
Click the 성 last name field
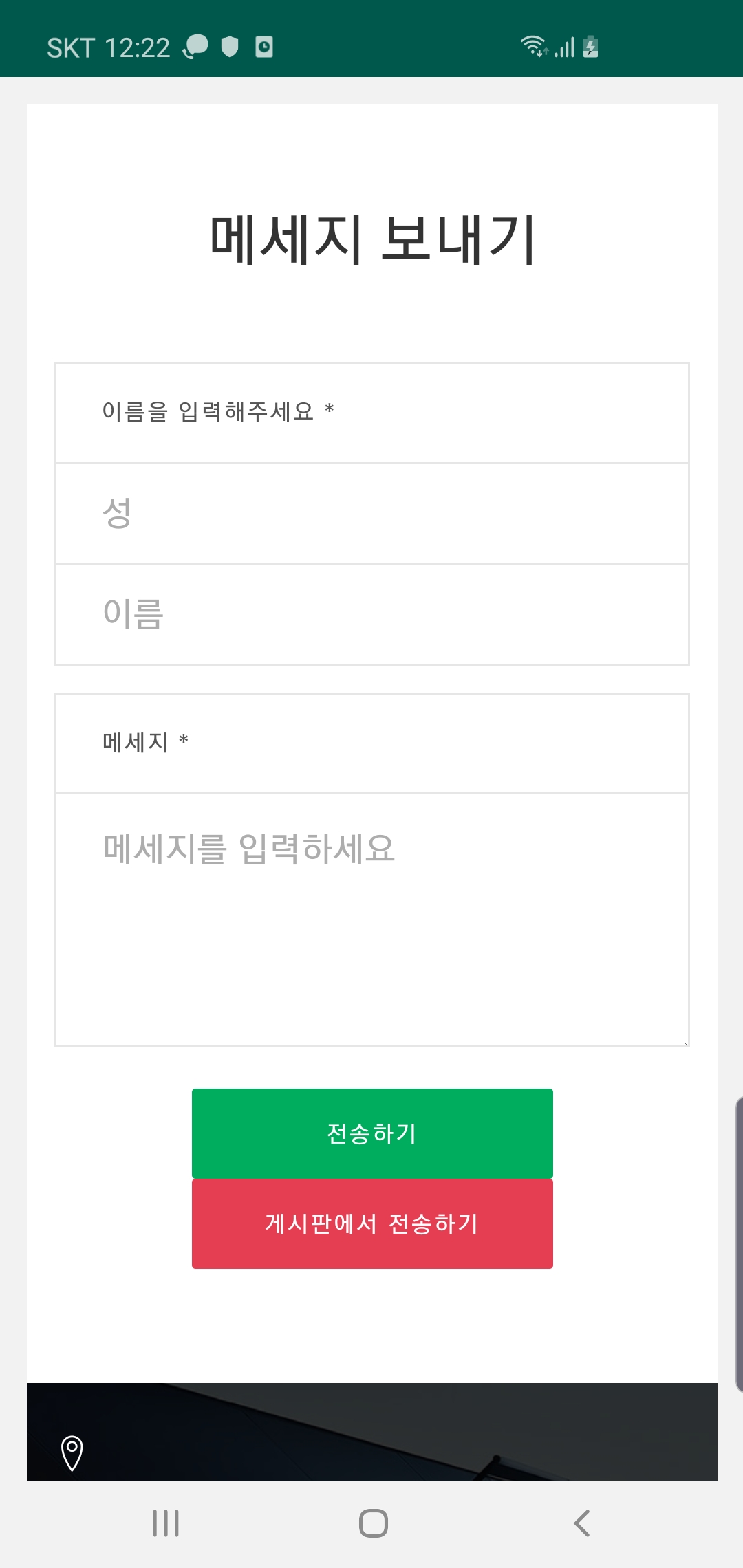[x=371, y=512]
